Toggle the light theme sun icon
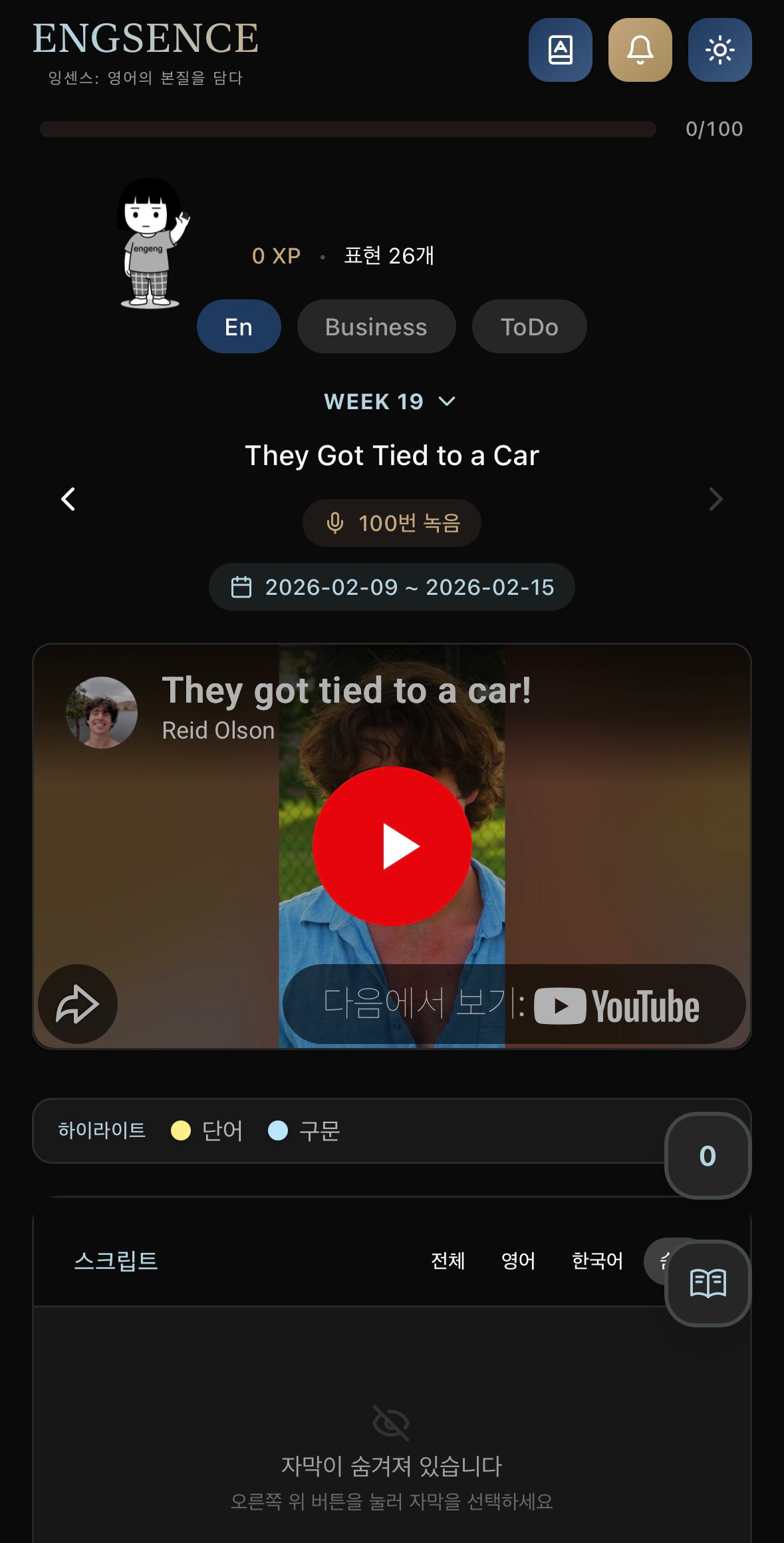 [719, 50]
